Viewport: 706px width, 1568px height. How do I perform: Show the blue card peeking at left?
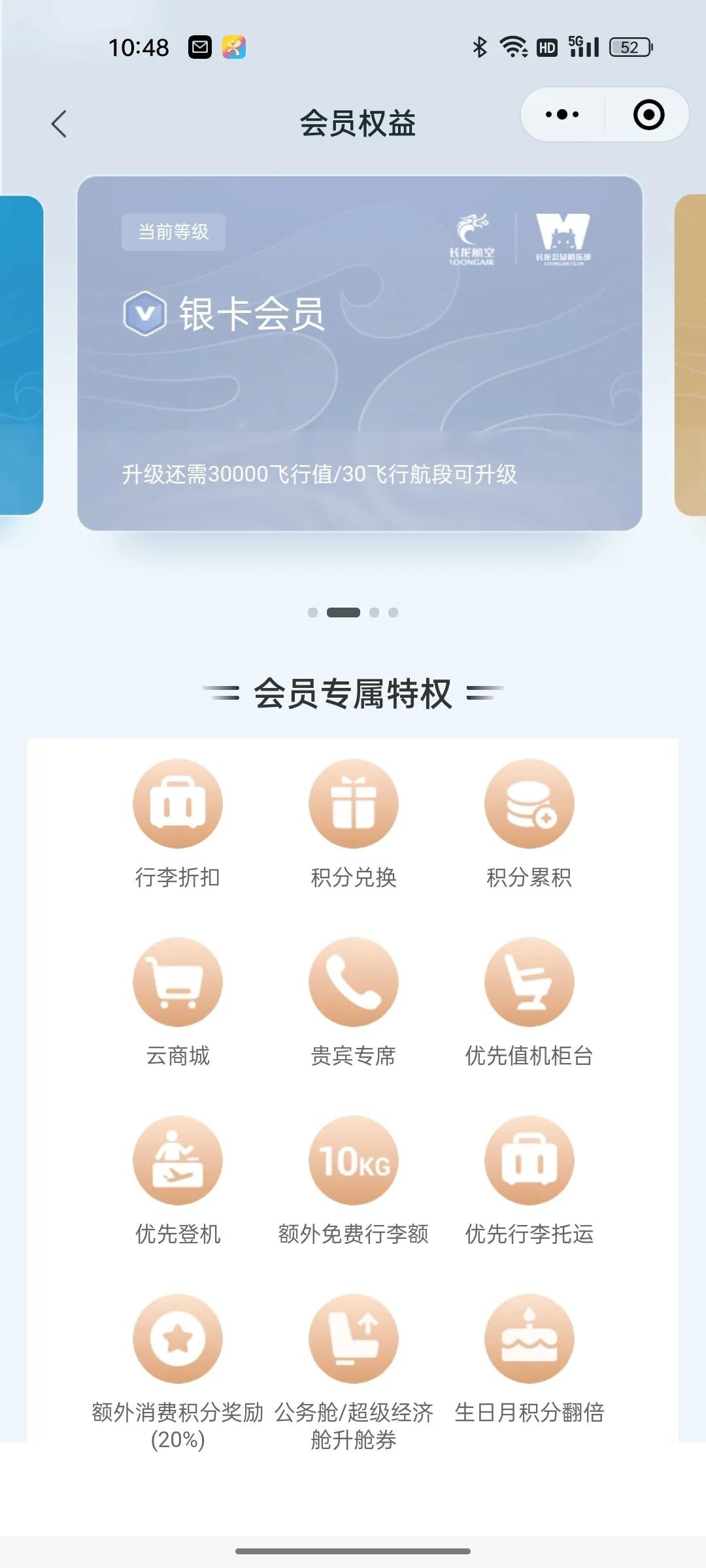20,356
